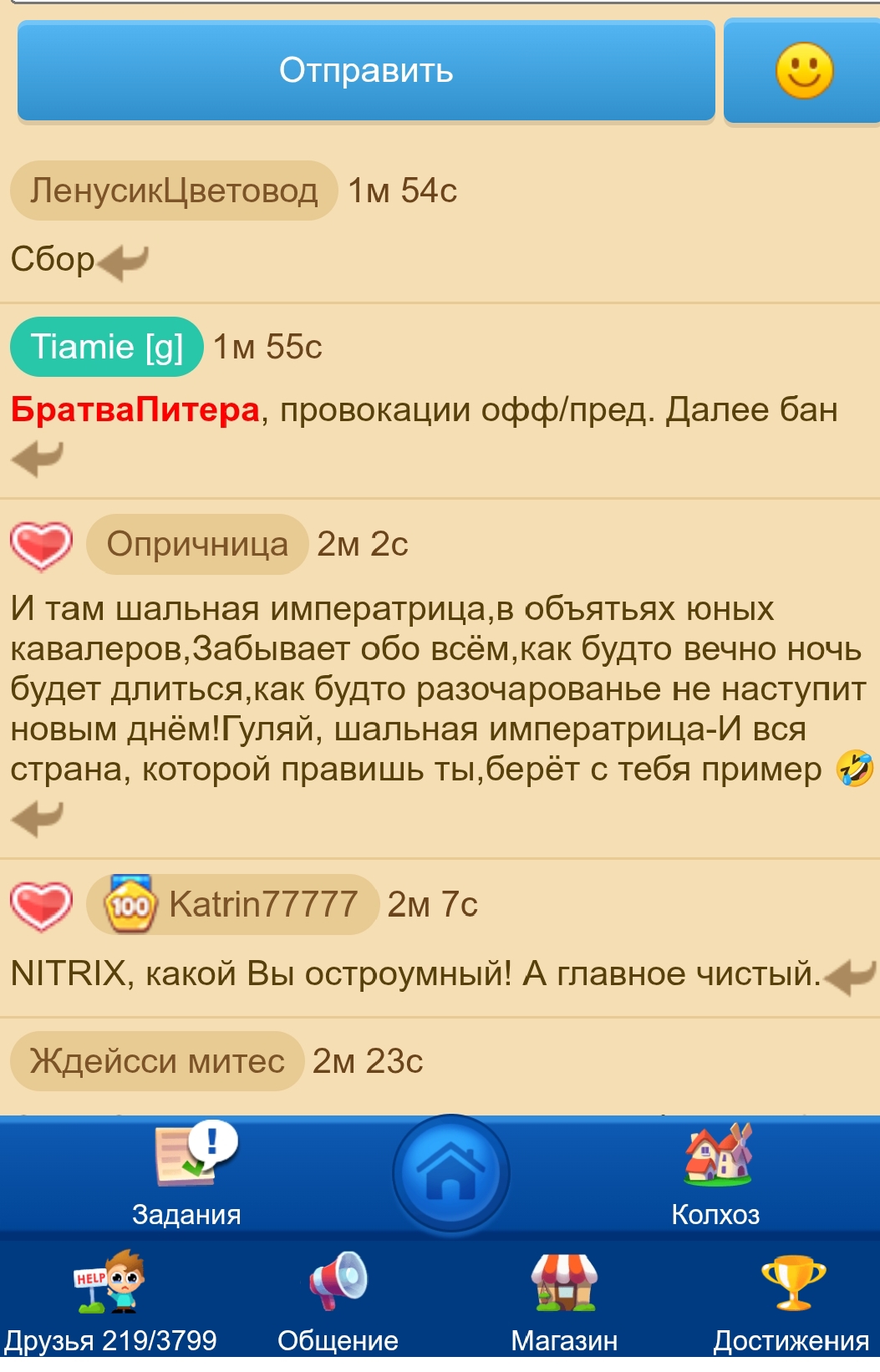Go to the home screen button
The width and height of the screenshot is (880, 1372).
pyautogui.click(x=450, y=1174)
